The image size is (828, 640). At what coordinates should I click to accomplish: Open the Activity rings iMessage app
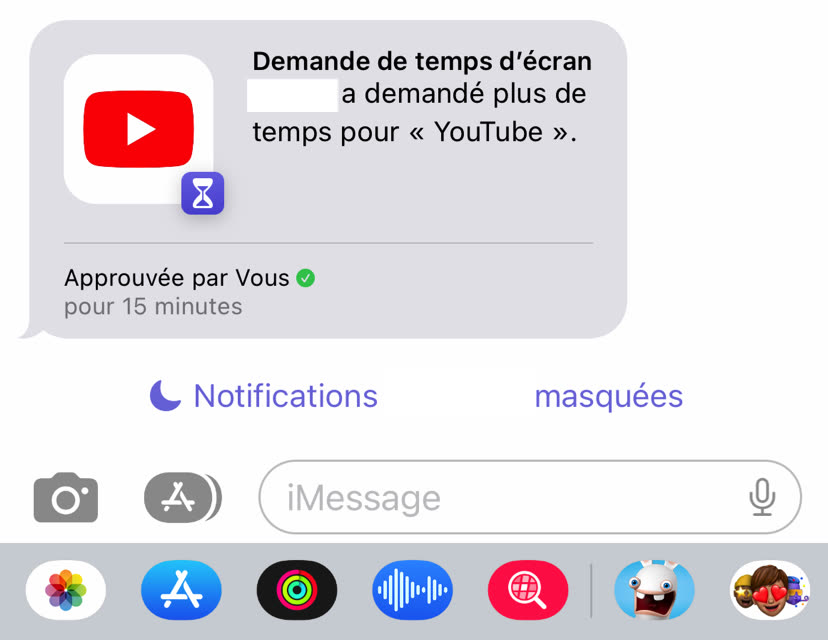pyautogui.click(x=297, y=591)
